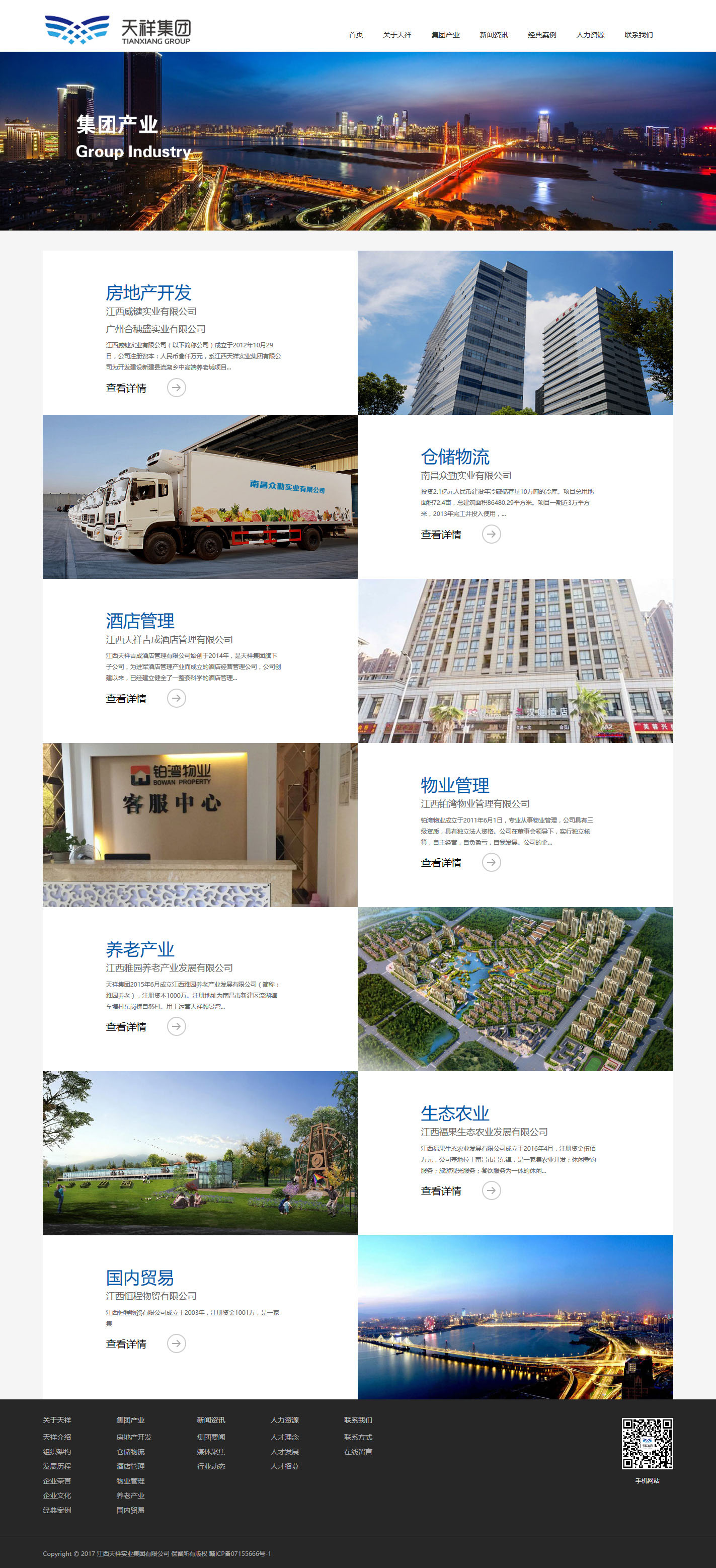Open 组织架构 in the footer
This screenshot has width=716, height=1568.
point(56,1452)
